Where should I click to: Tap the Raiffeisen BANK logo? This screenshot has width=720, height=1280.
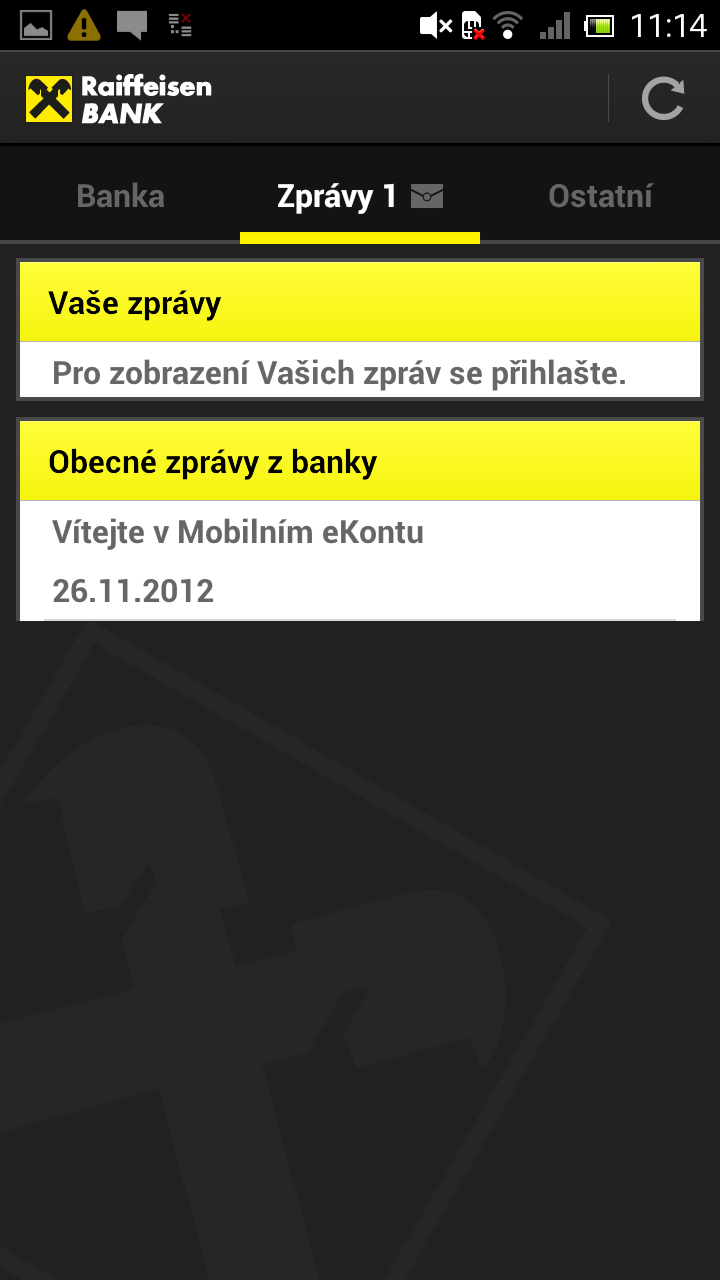tap(115, 97)
